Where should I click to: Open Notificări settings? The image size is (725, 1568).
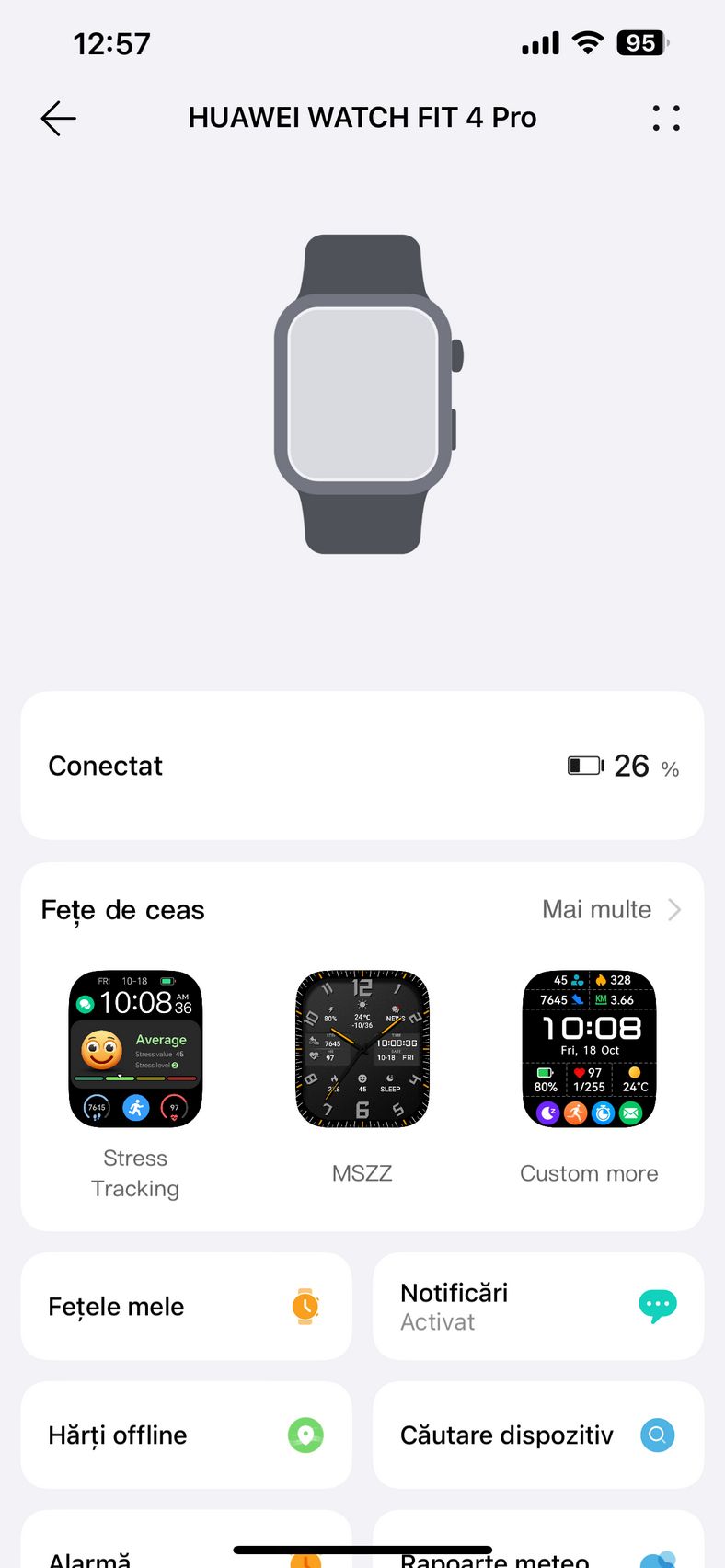point(538,1307)
